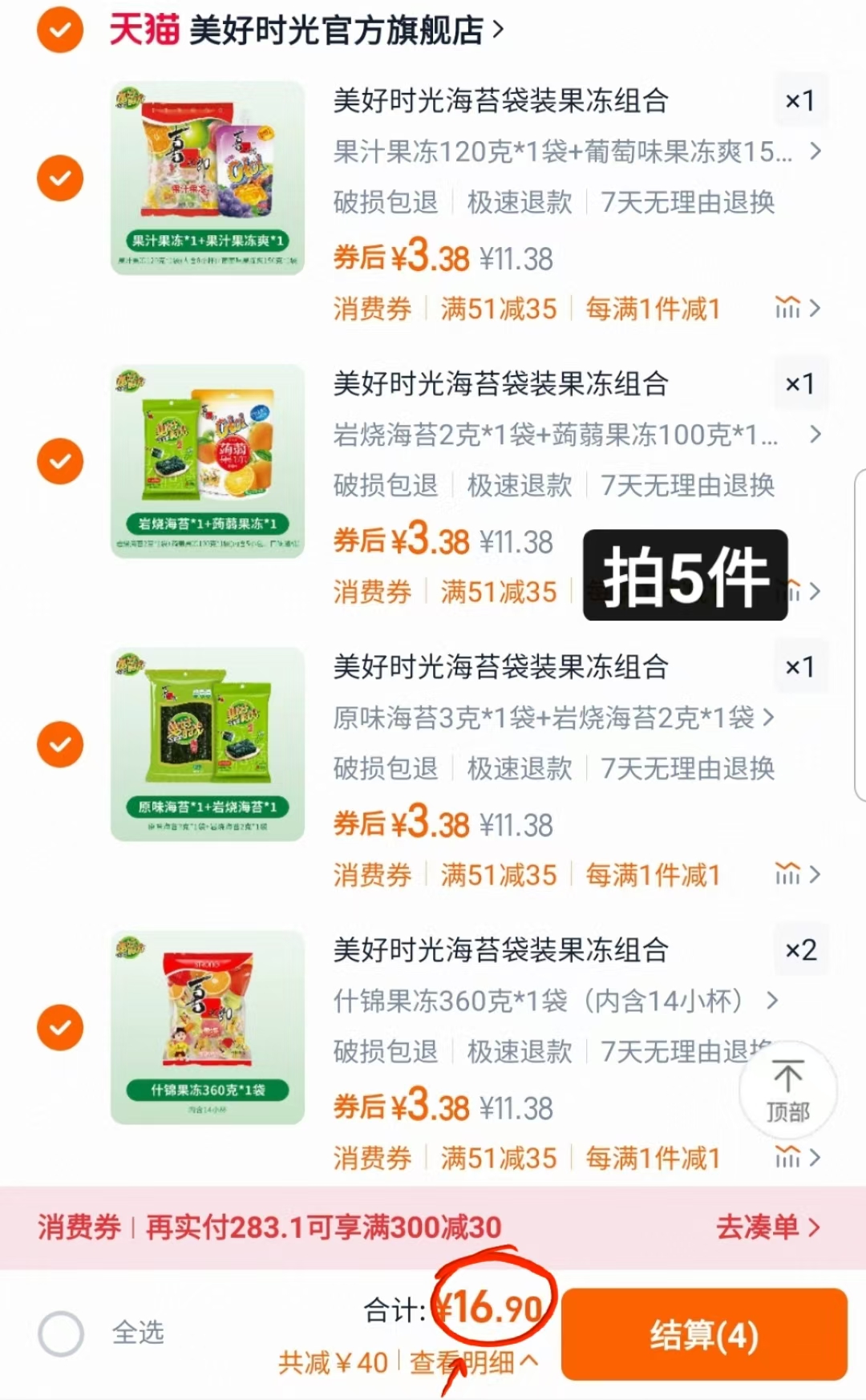
Task: Click the 满51减35 promotion tag
Action: point(499,307)
